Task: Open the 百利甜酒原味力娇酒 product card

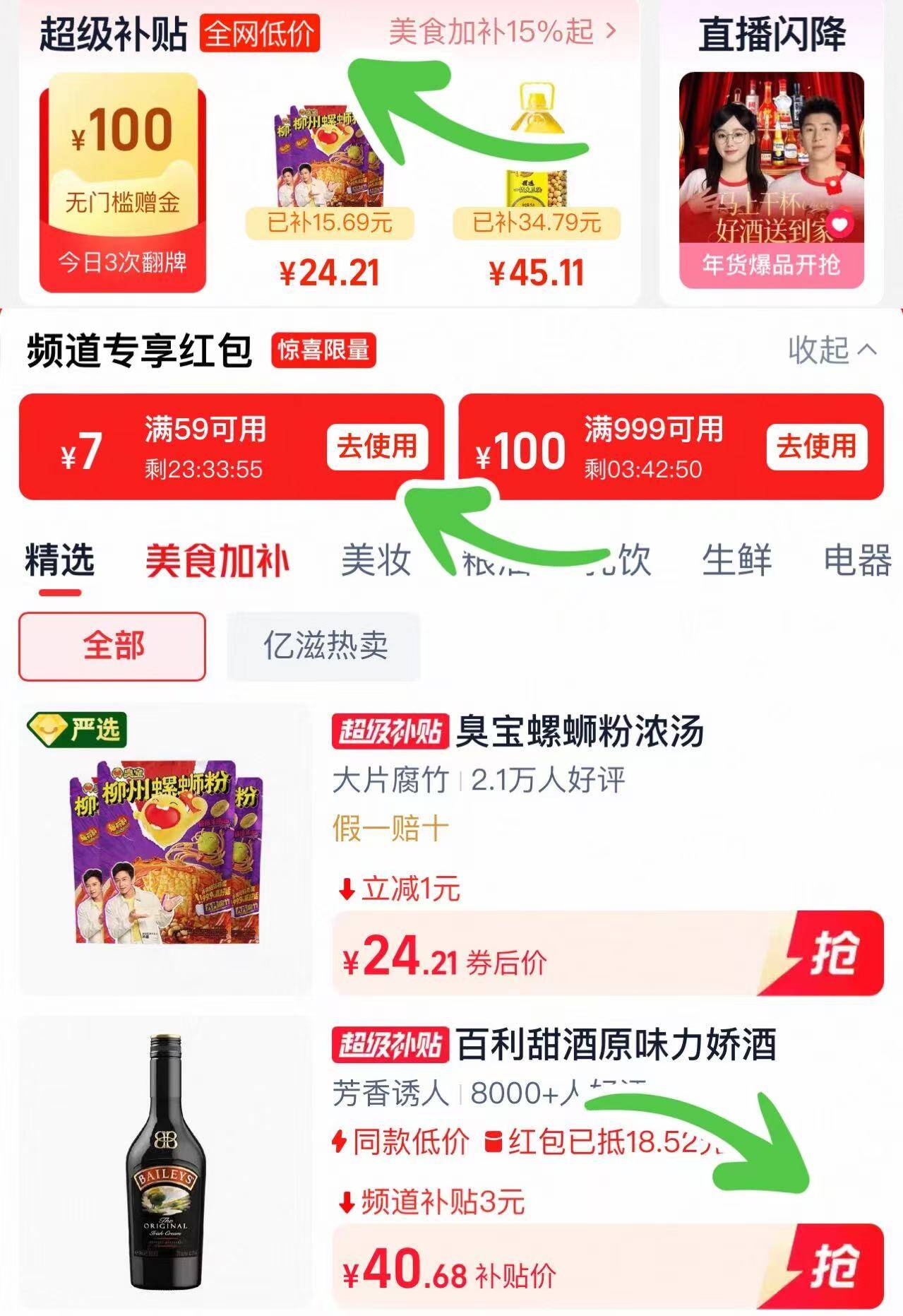Action: pos(616,1045)
